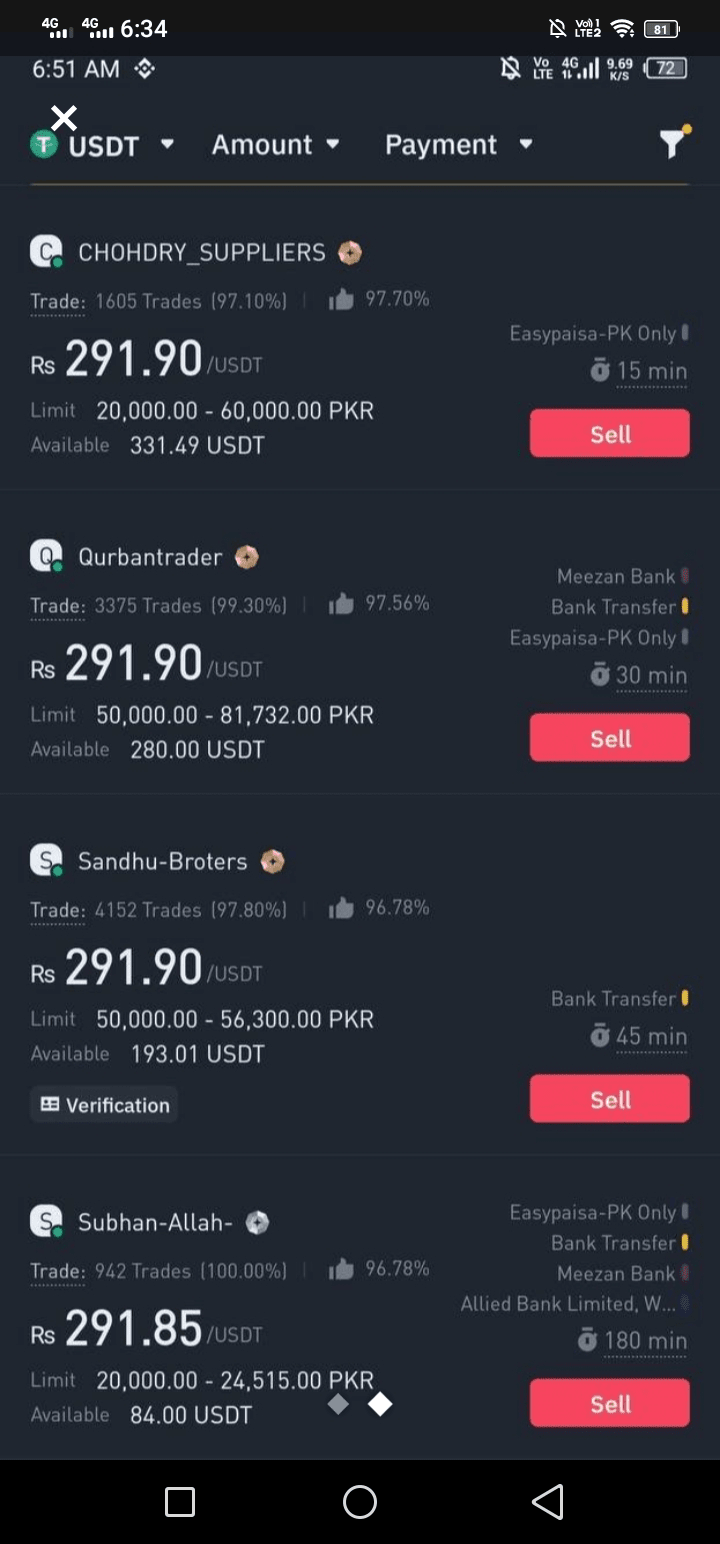This screenshot has width=720, height=1544.
Task: Sell USDT to Sandhu-Broters
Action: tap(609, 1099)
